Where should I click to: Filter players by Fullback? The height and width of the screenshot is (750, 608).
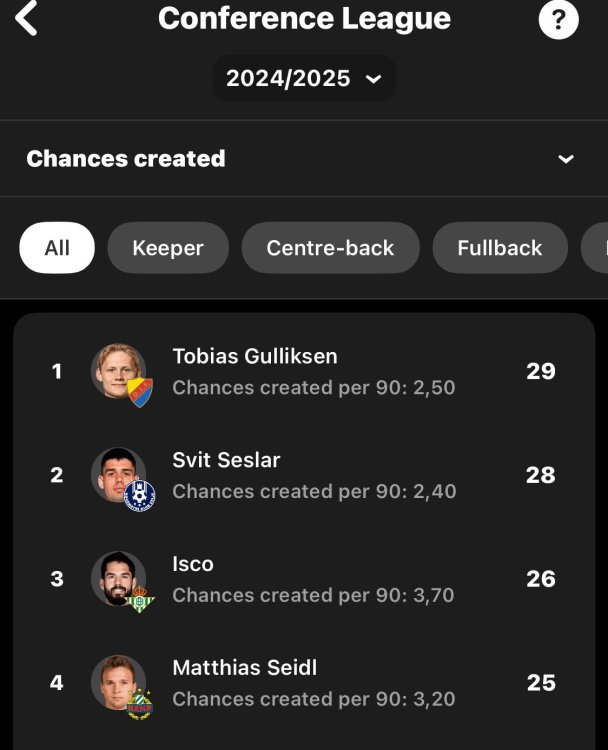[499, 248]
